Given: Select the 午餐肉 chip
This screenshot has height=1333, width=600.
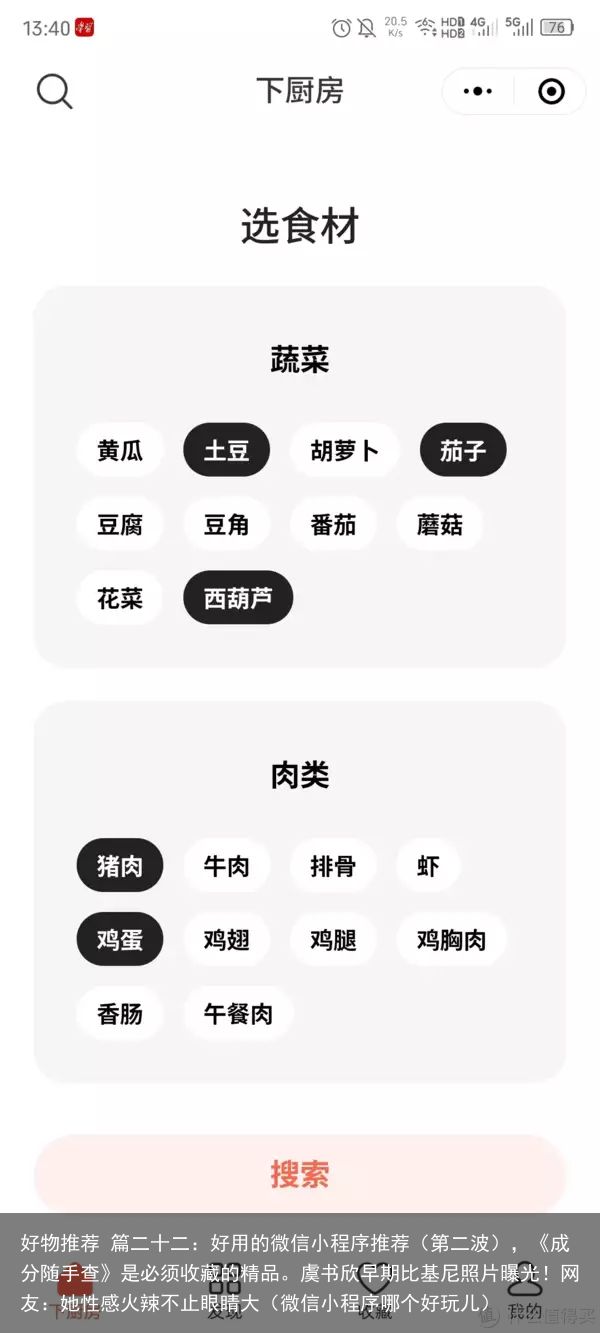Looking at the screenshot, I should (x=238, y=1013).
